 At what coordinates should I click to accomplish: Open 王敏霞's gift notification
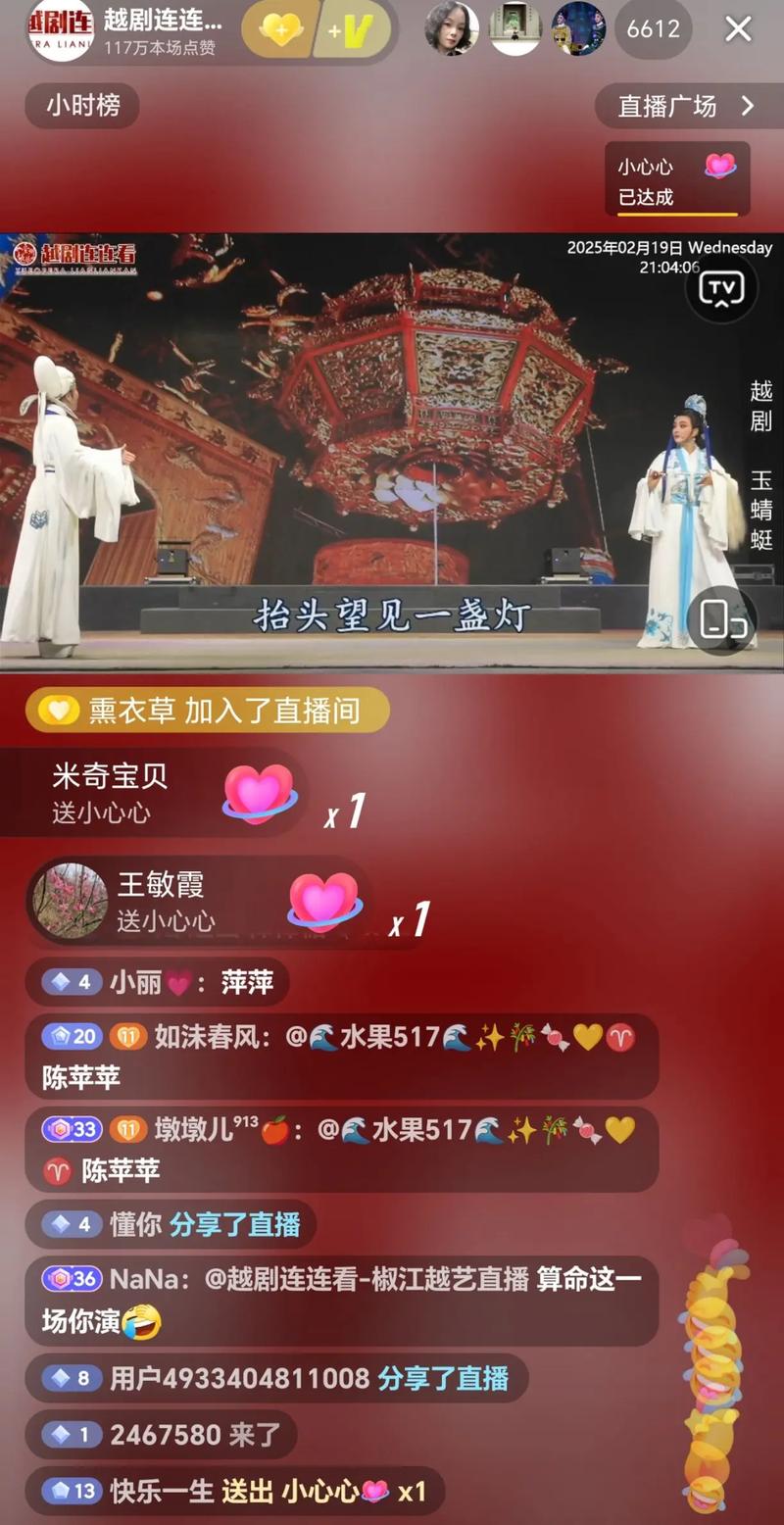click(x=196, y=902)
